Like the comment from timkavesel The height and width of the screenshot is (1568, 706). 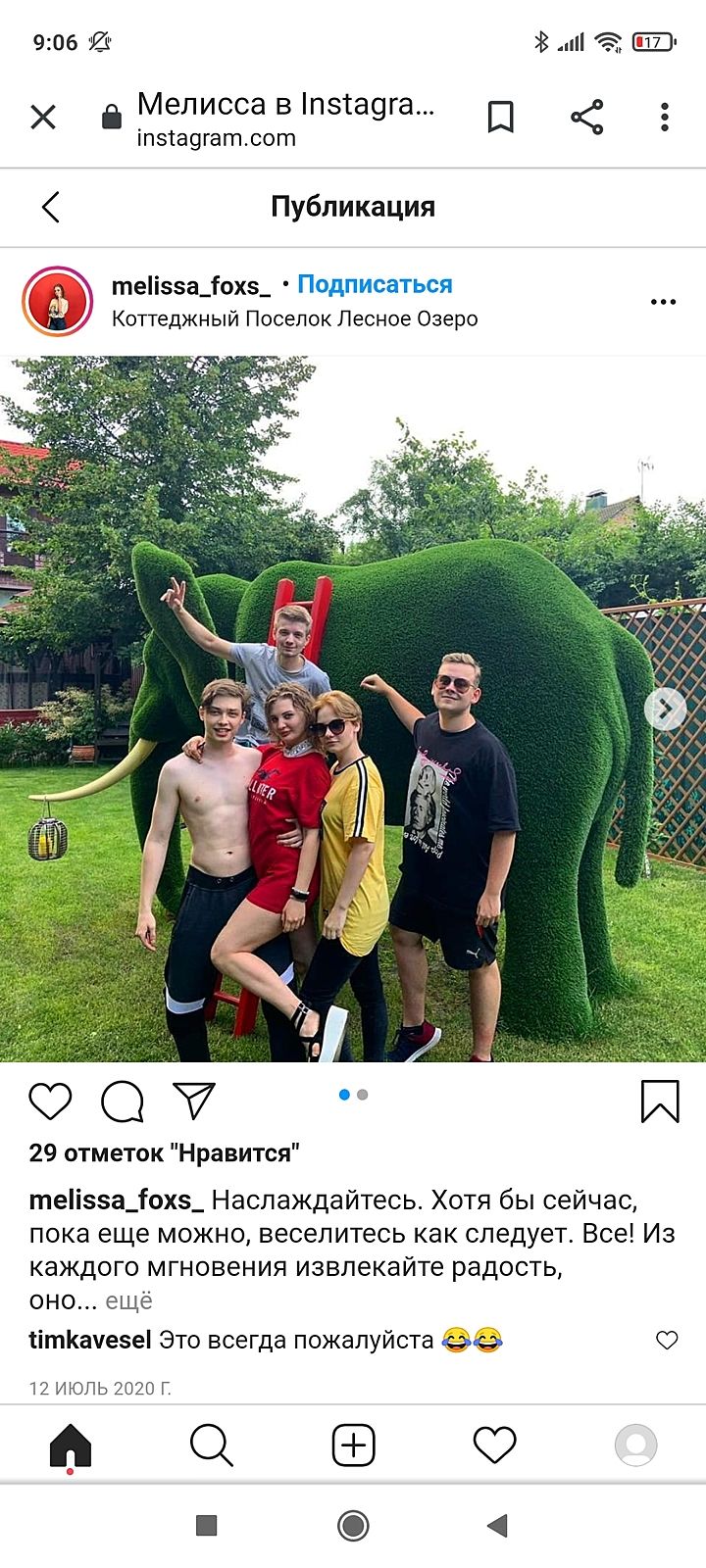click(x=667, y=1340)
